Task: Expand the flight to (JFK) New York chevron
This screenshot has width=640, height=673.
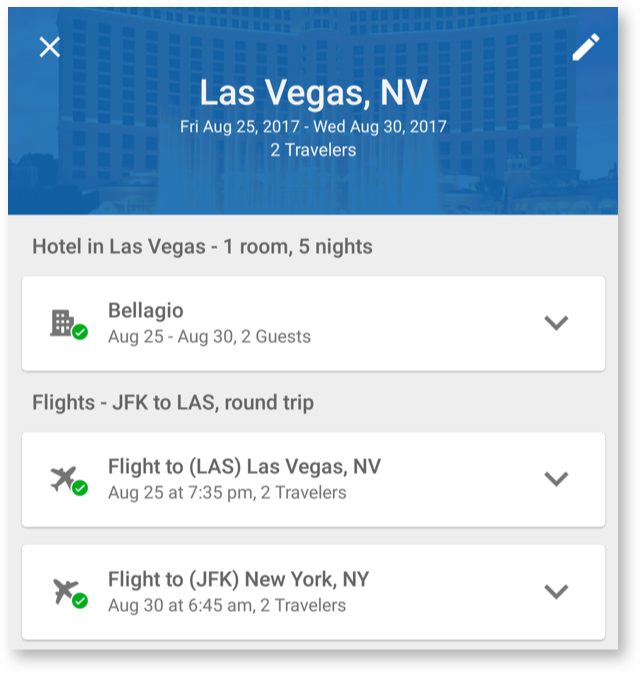Action: [556, 592]
